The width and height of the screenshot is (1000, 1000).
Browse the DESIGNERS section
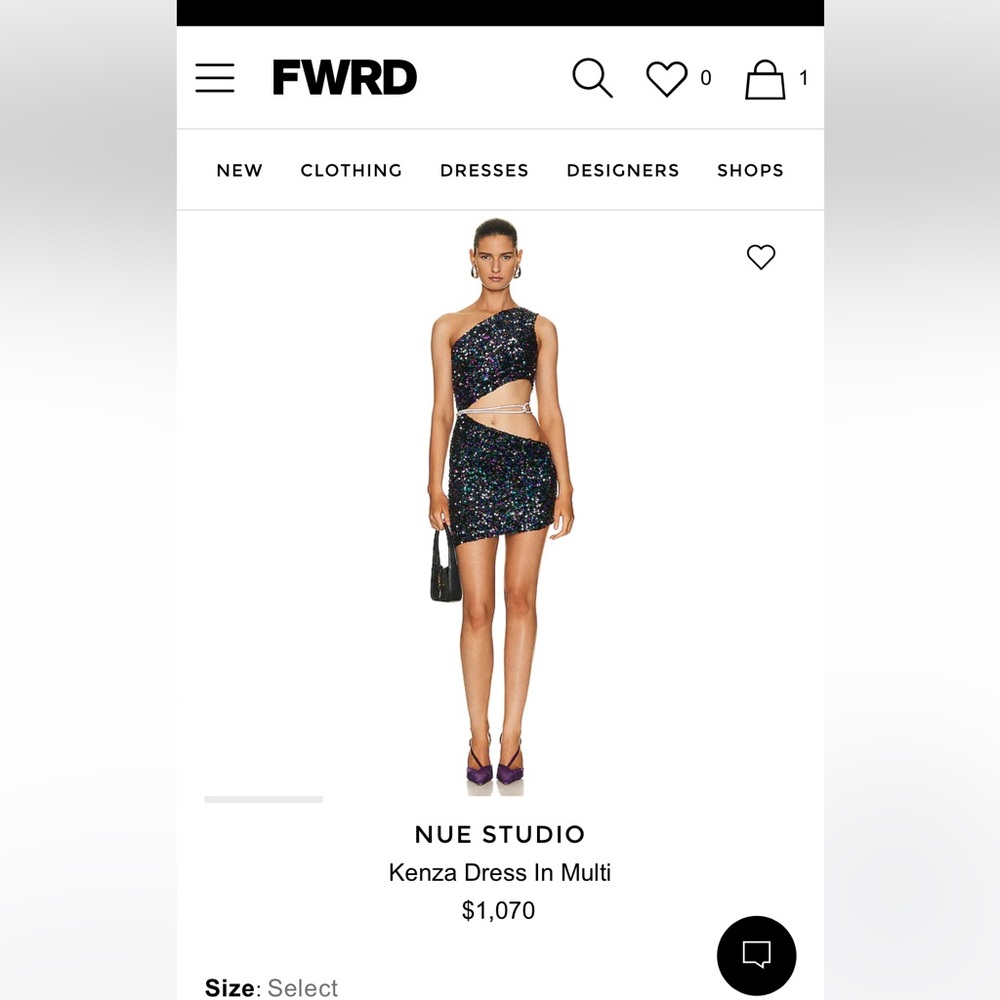622,170
